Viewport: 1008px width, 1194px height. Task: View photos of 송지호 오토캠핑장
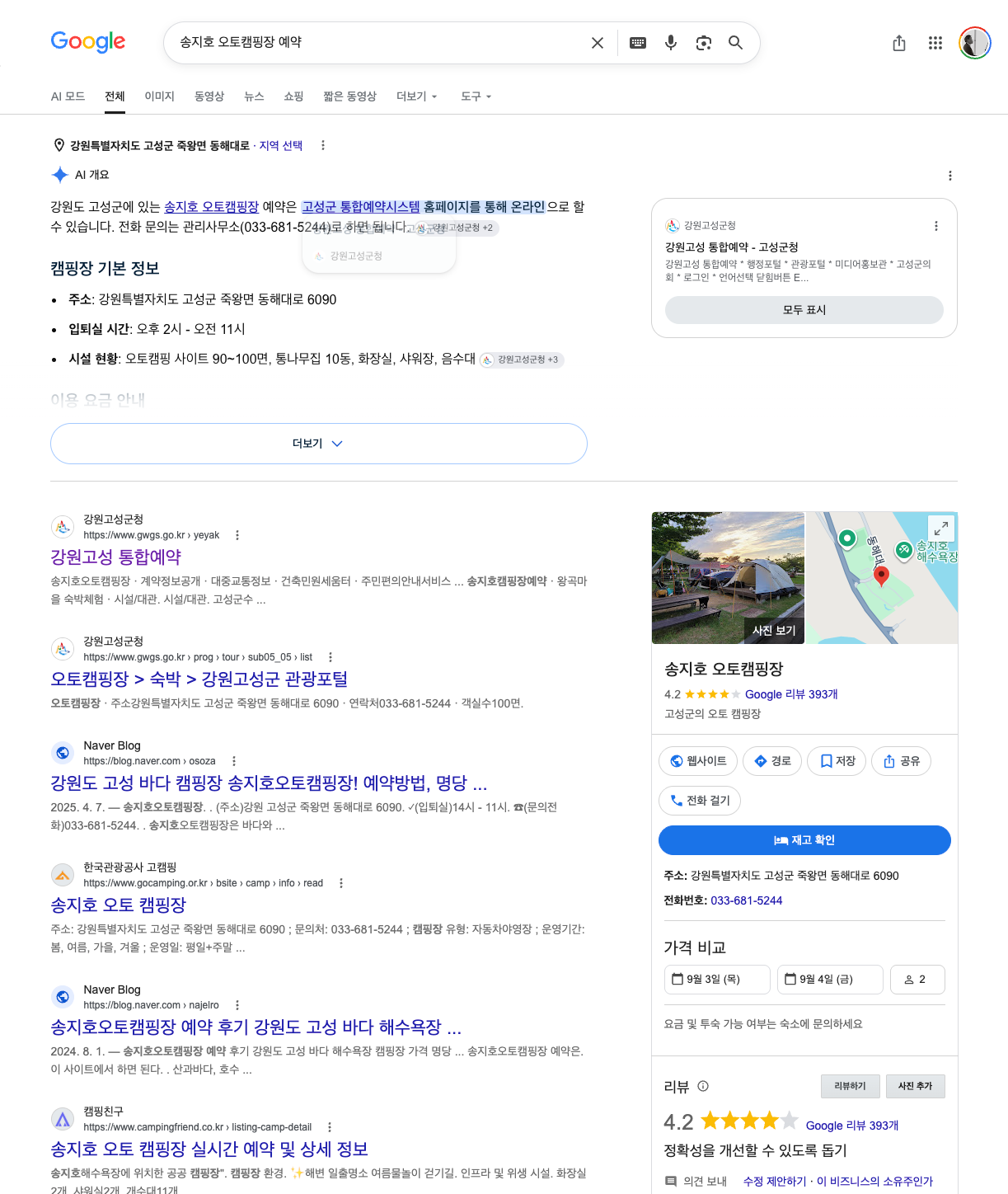coord(774,630)
